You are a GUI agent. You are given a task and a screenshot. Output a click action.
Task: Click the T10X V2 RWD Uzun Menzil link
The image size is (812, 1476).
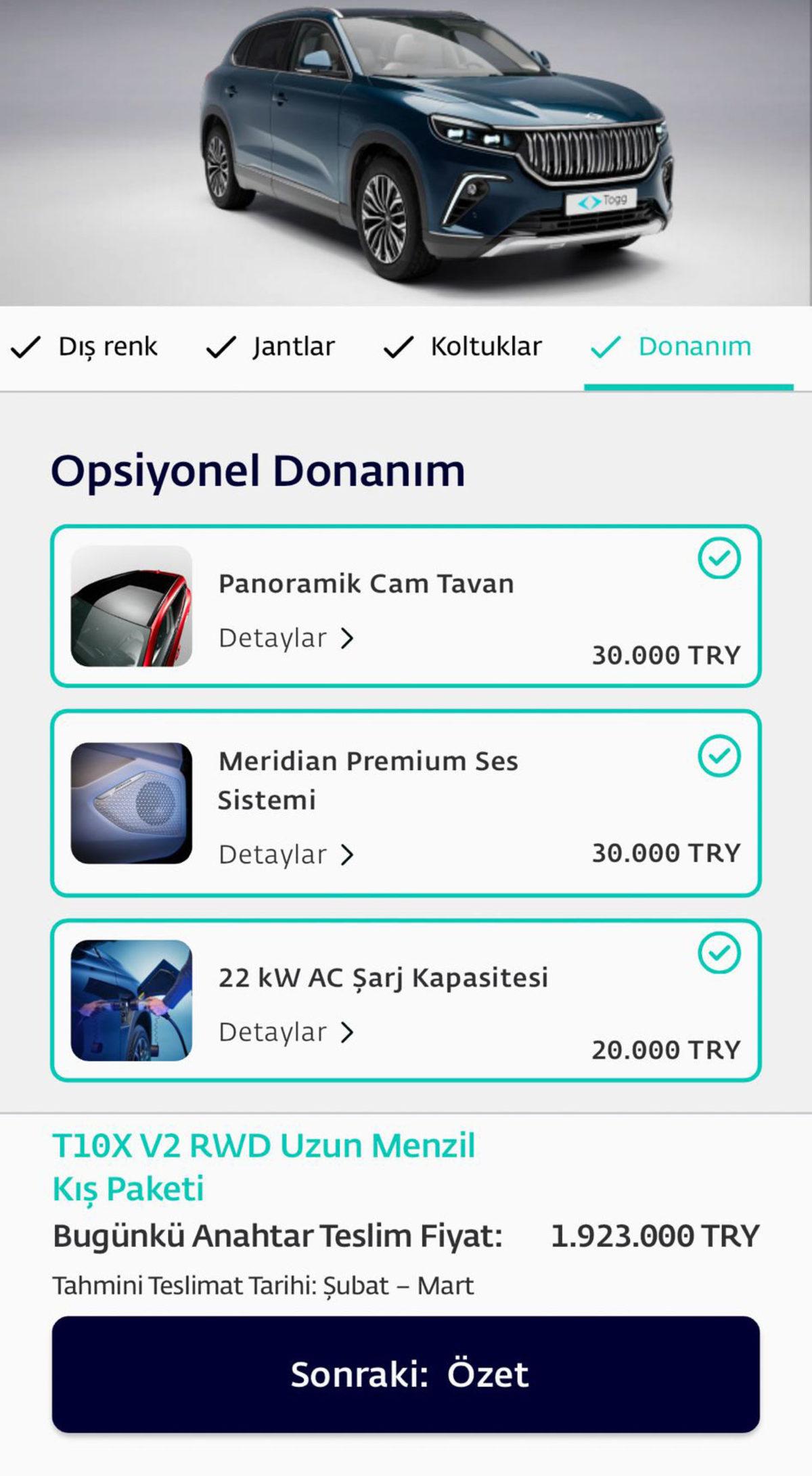click(x=264, y=1145)
